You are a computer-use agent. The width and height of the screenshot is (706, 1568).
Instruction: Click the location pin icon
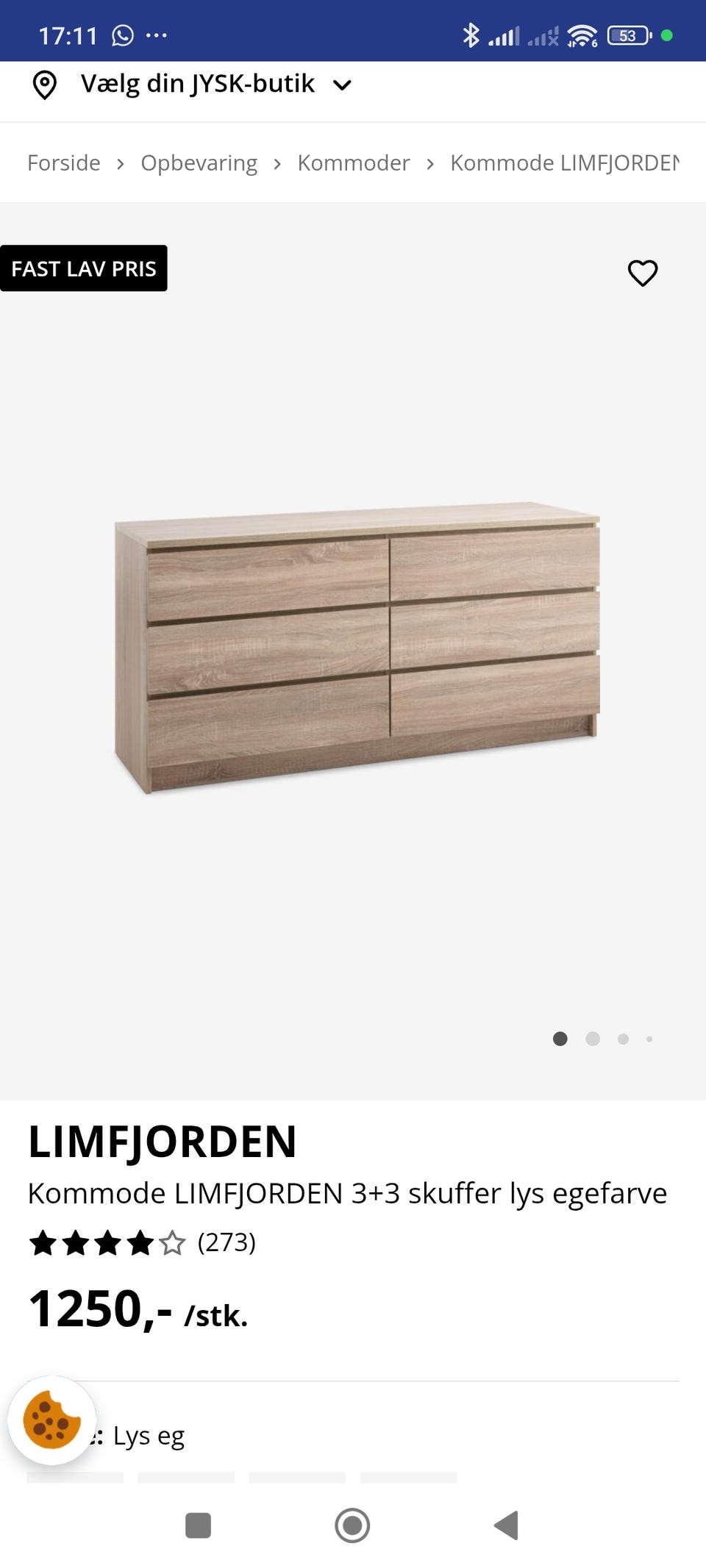point(46,82)
